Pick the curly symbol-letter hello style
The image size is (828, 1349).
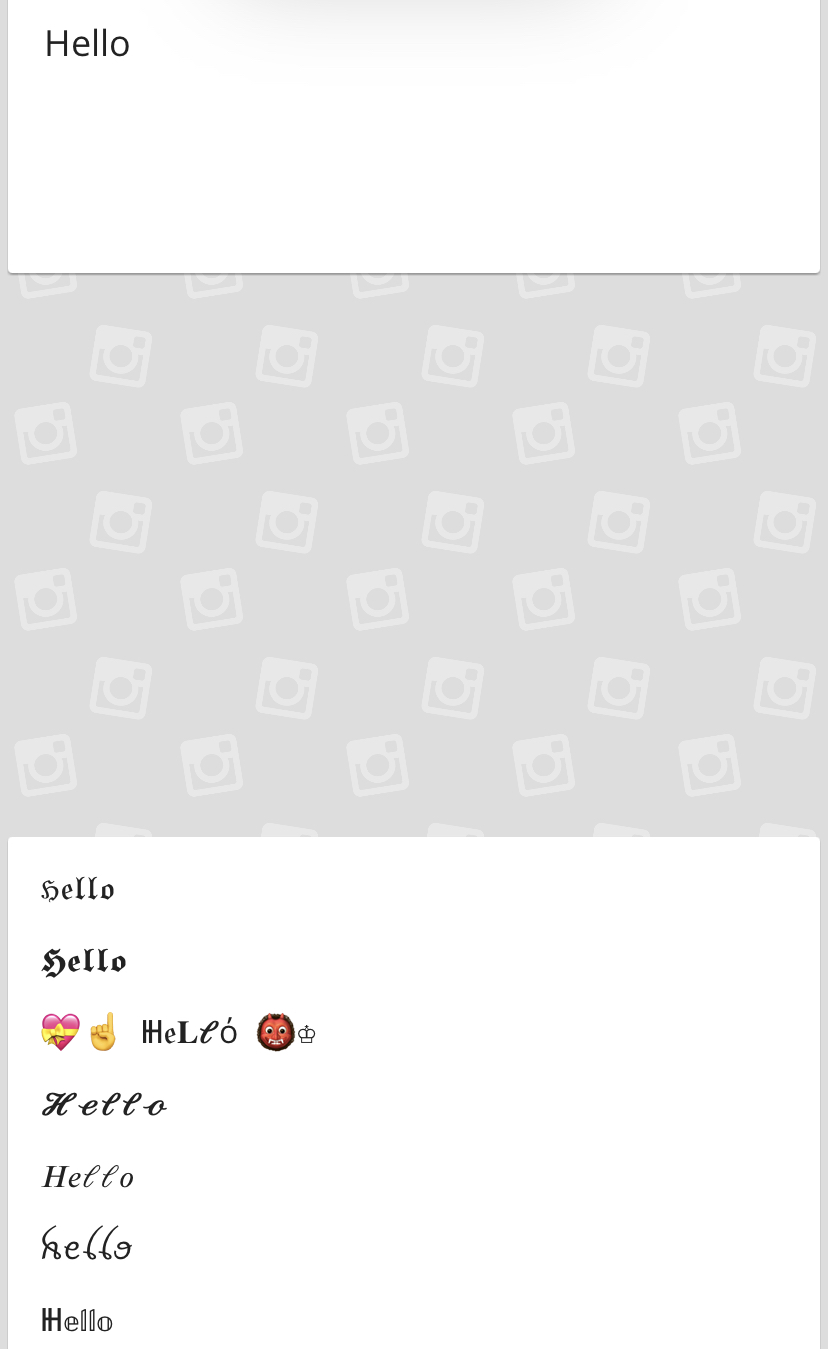point(86,1246)
